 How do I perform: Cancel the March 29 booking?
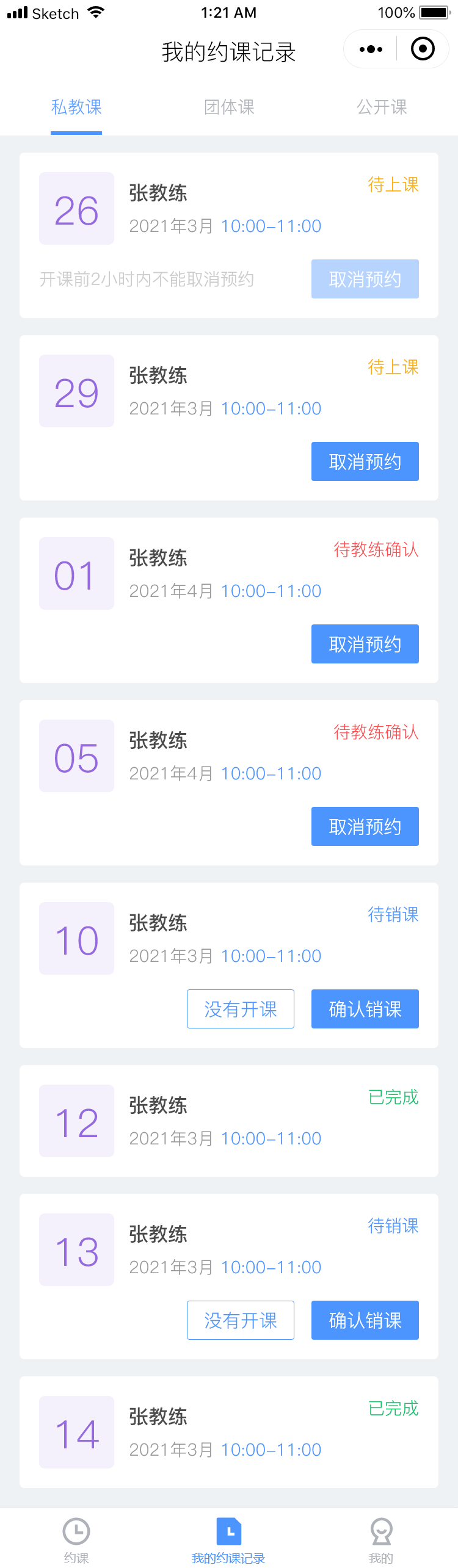[x=365, y=461]
